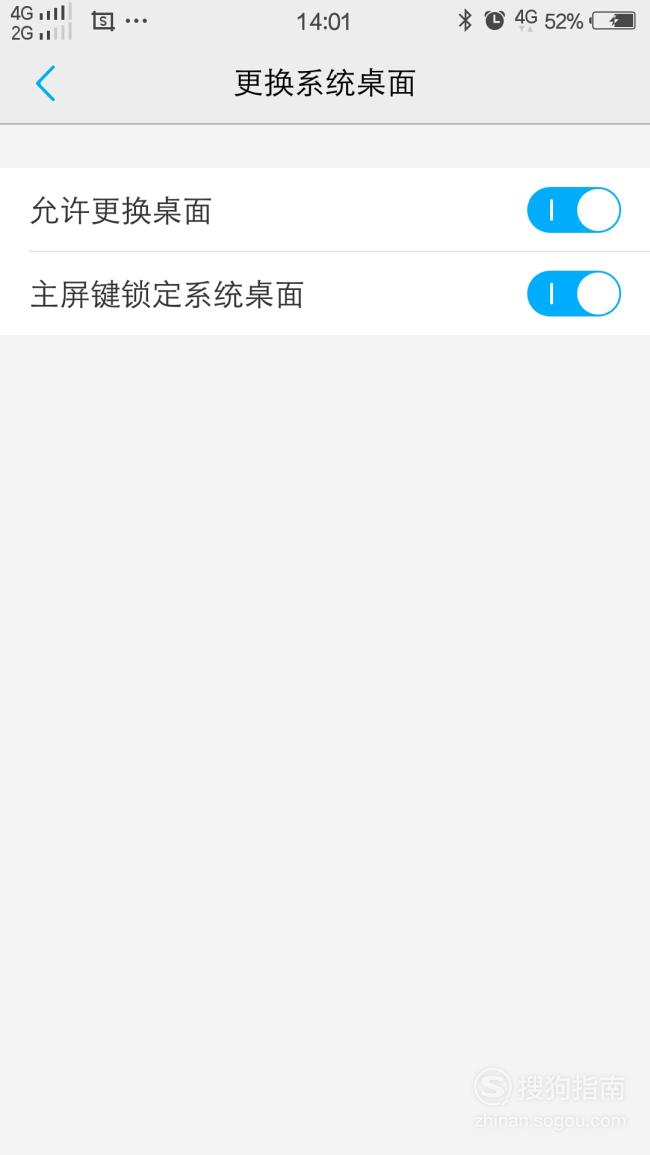Viewport: 650px width, 1155px height.
Task: Go back using the blue arrow
Action: [46, 83]
